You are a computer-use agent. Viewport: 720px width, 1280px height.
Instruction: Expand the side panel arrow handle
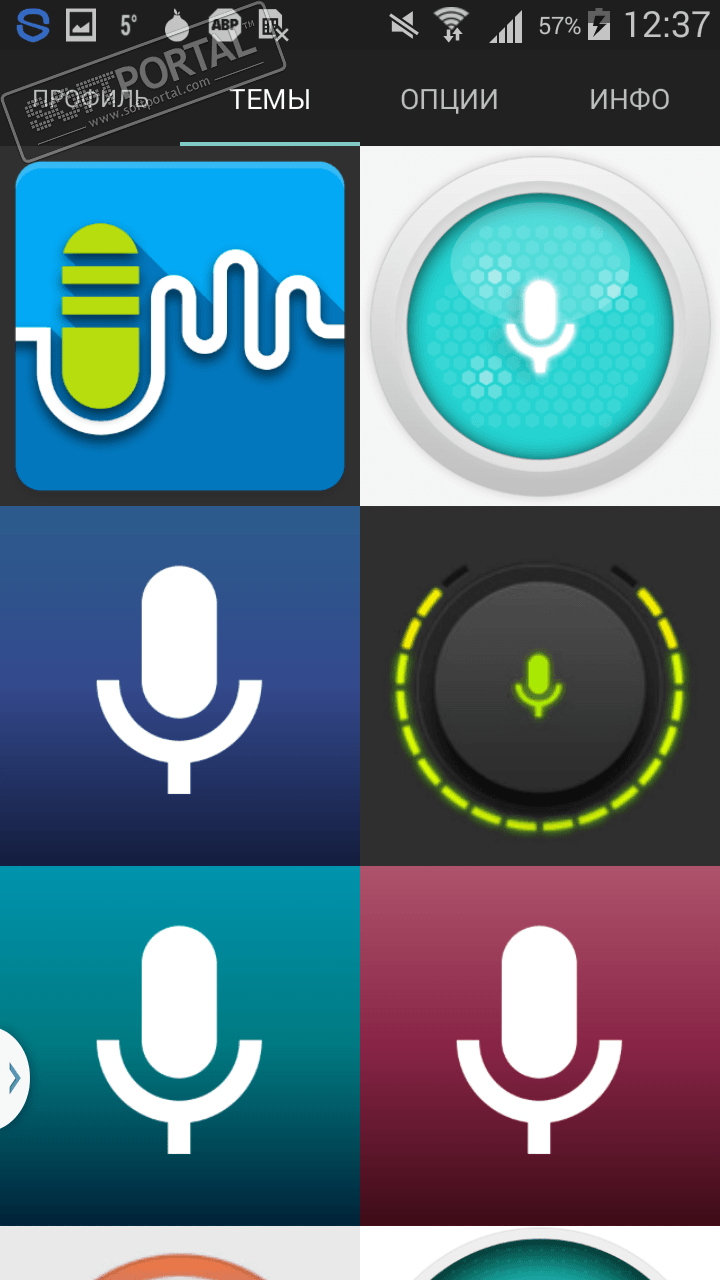[13, 1078]
